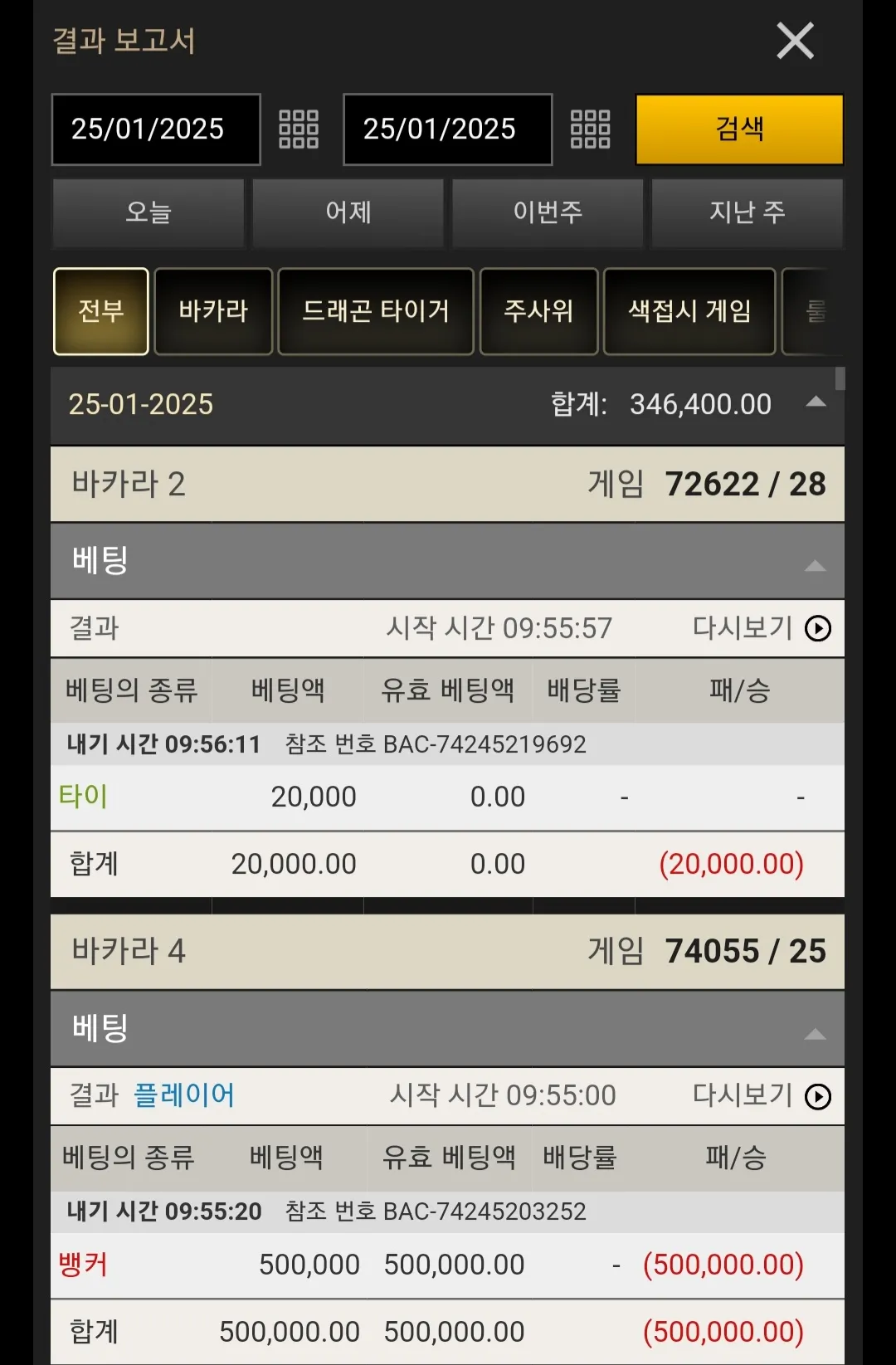Filter by 주사위 games

pos(538,311)
